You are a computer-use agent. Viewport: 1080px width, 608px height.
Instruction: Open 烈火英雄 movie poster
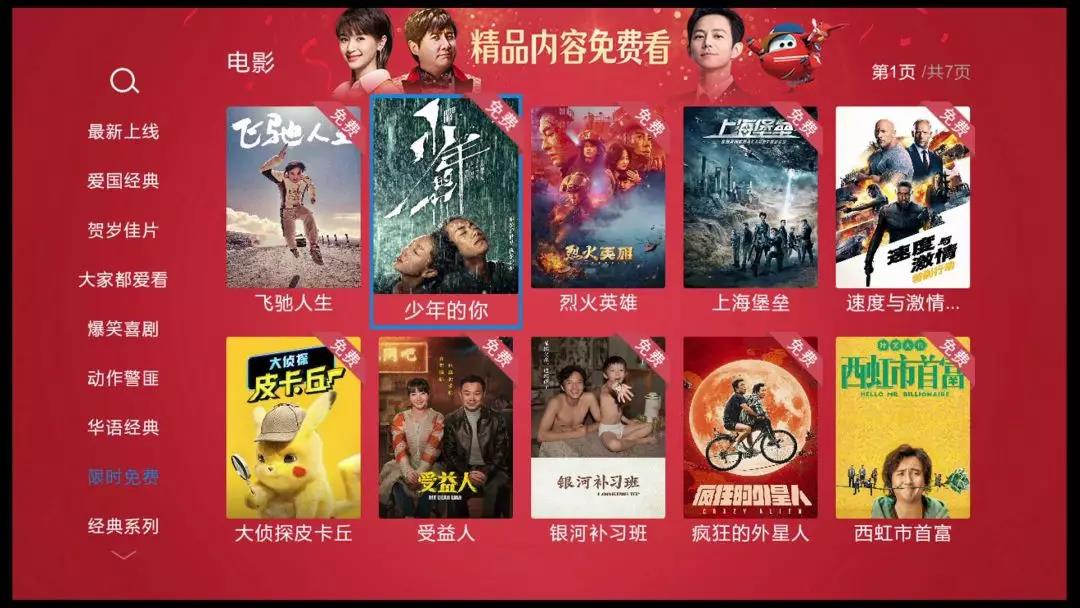point(598,198)
